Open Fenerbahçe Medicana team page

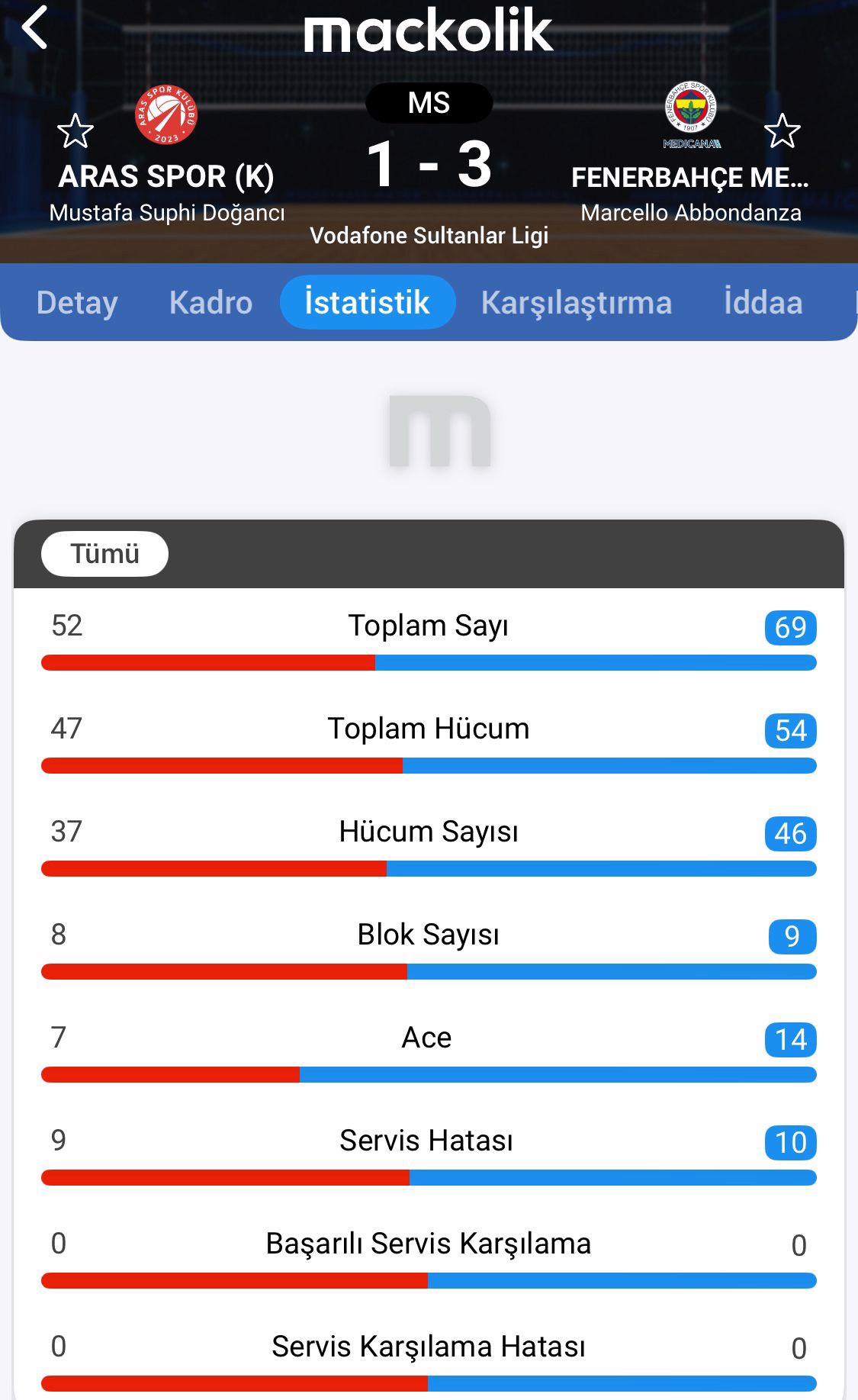[690, 177]
